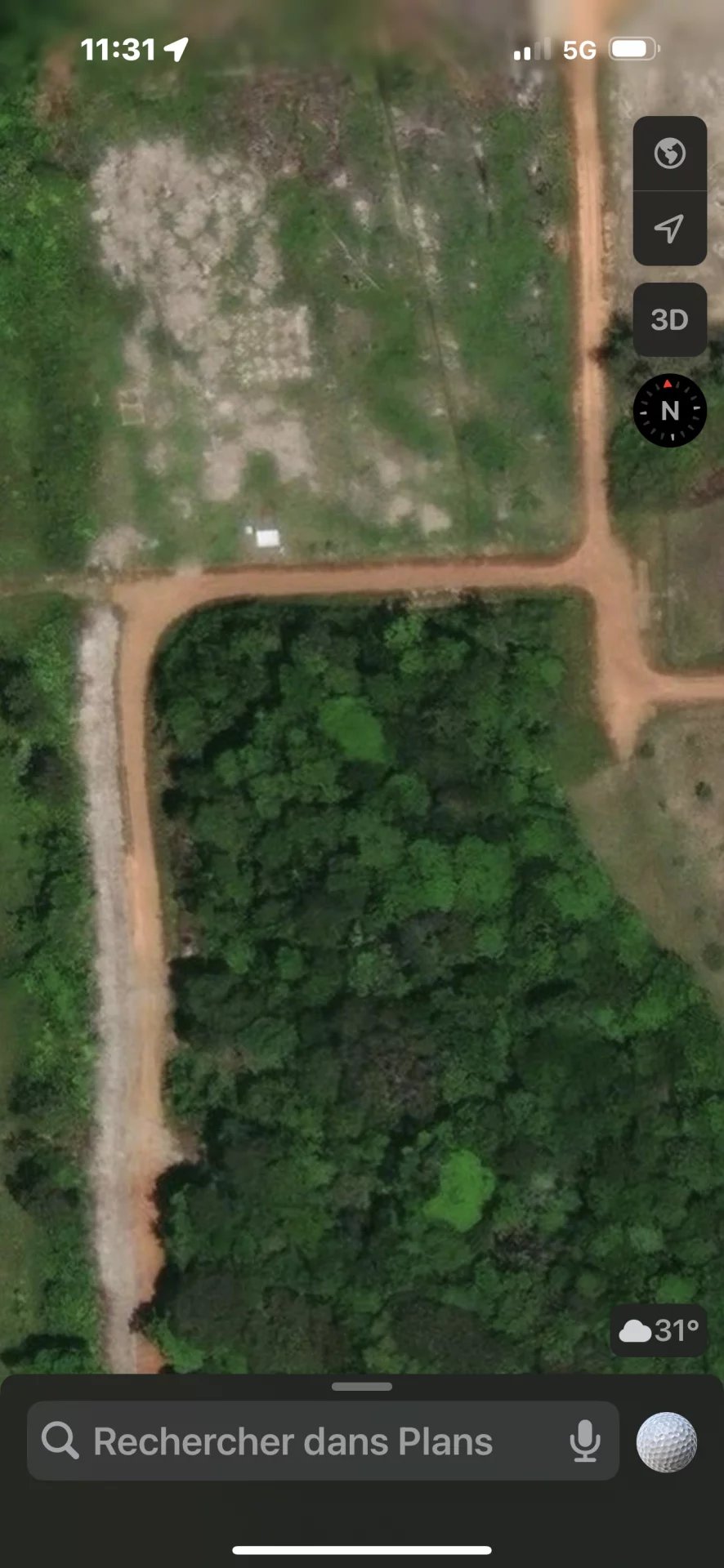The image size is (724, 1568).
Task: Switch the map to 3D view
Action: pos(669,320)
